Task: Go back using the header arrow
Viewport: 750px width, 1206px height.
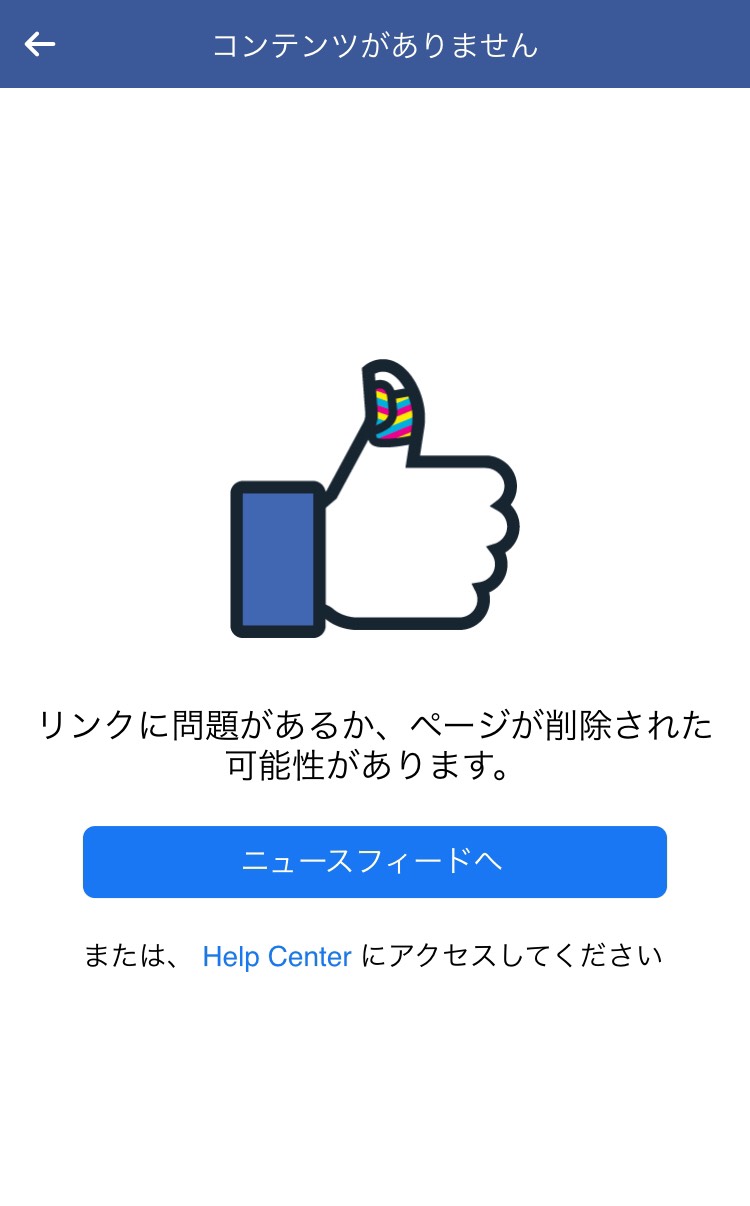Action: tap(40, 44)
